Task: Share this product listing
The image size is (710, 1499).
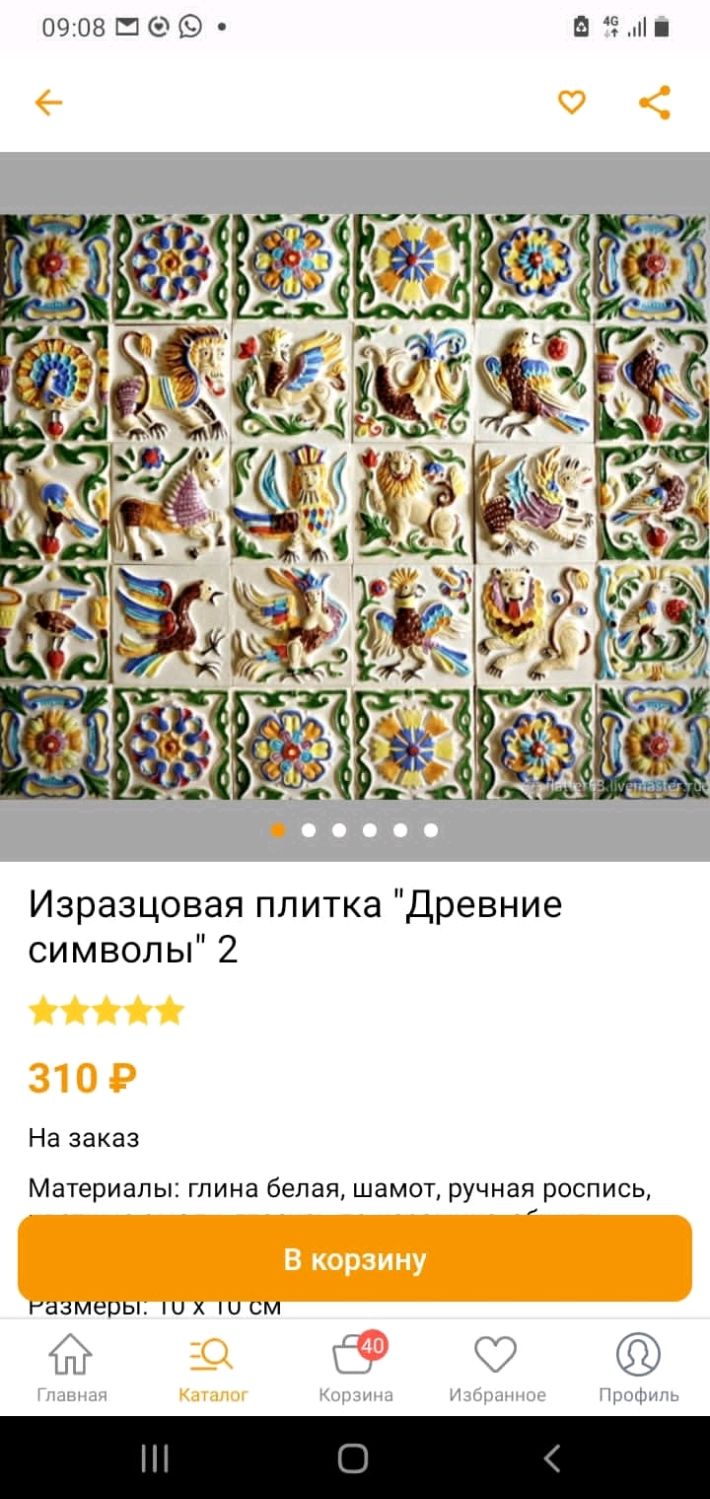Action: [654, 102]
